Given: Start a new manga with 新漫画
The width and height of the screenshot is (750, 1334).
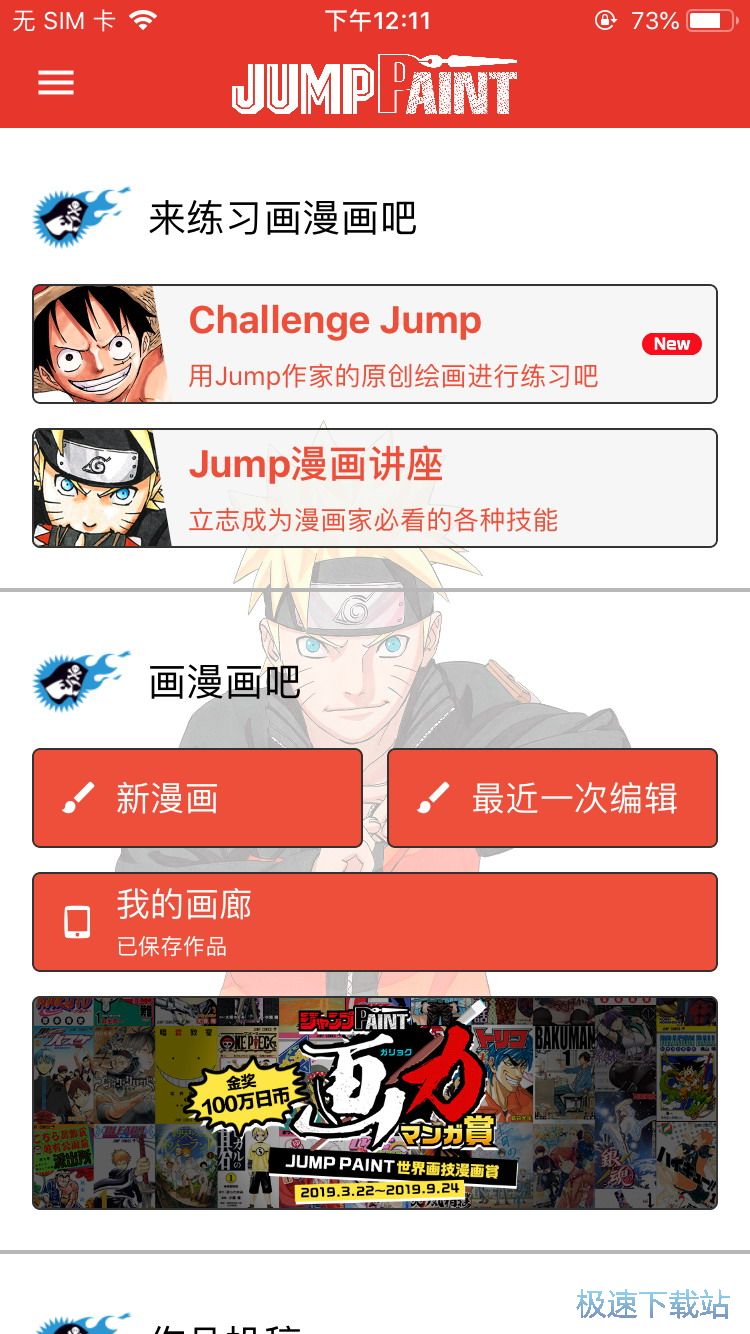Looking at the screenshot, I should pos(197,797).
